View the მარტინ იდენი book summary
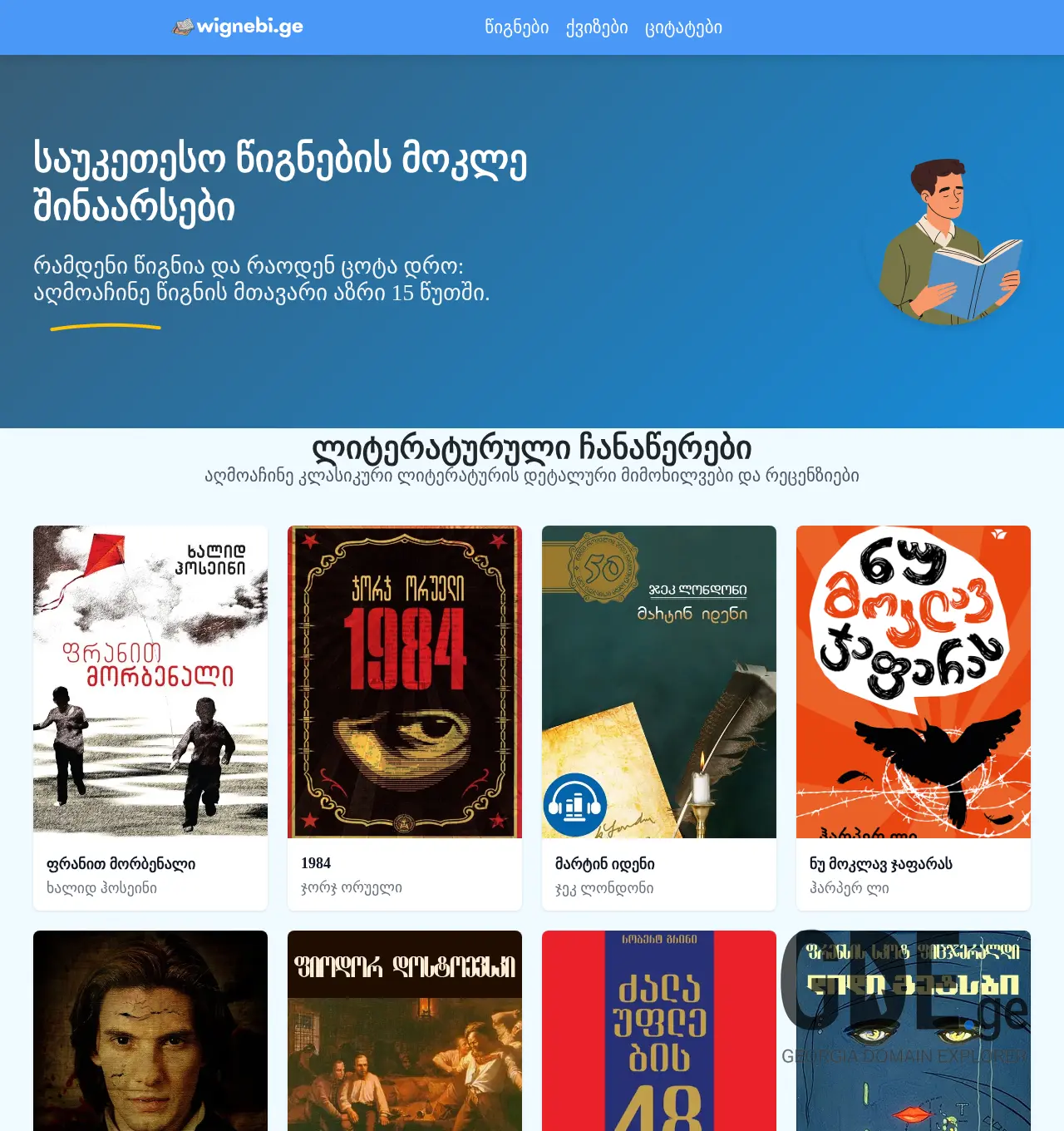Image resolution: width=1064 pixels, height=1131 pixels. click(x=659, y=715)
